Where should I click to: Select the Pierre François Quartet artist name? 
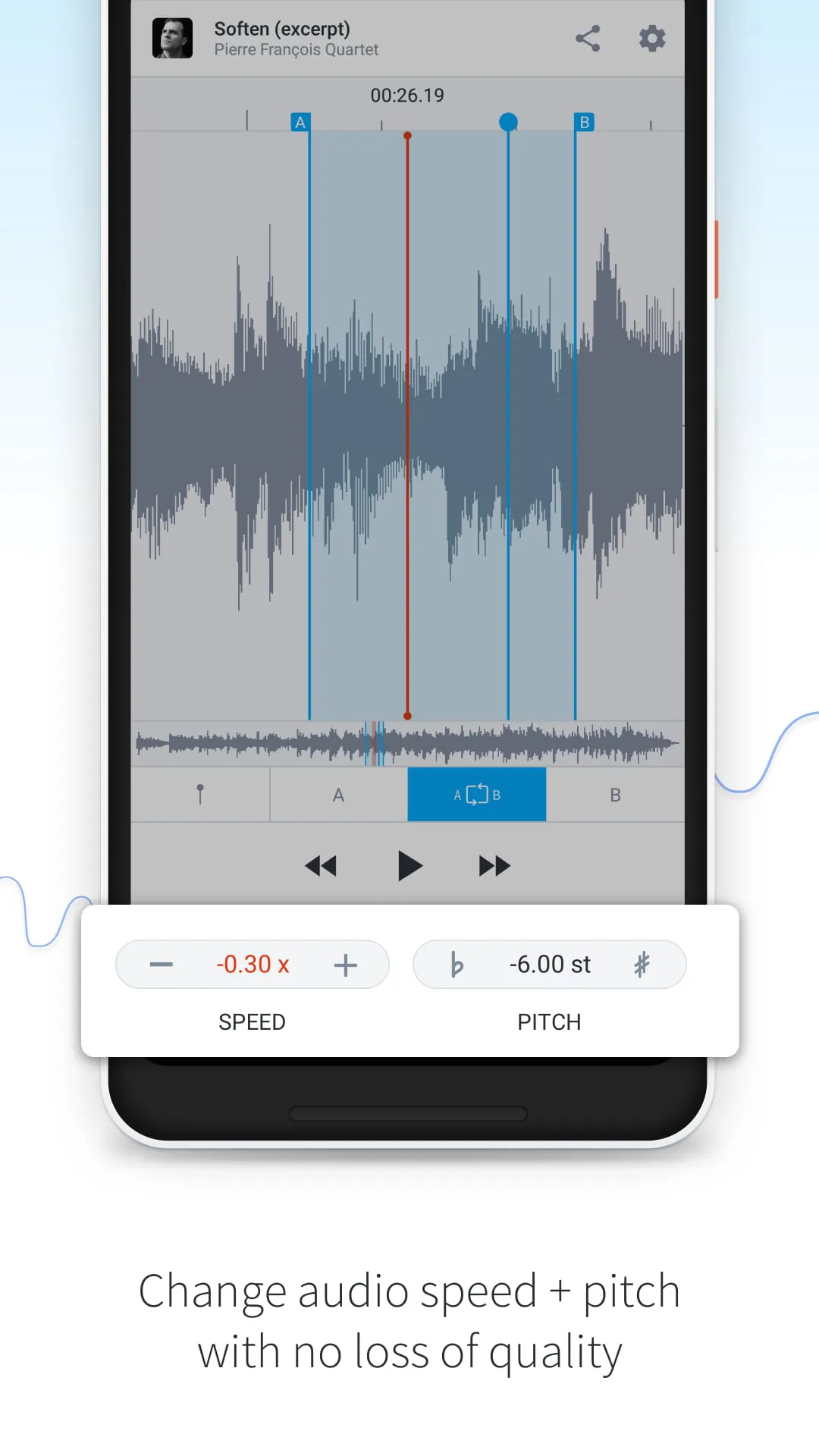tap(297, 49)
